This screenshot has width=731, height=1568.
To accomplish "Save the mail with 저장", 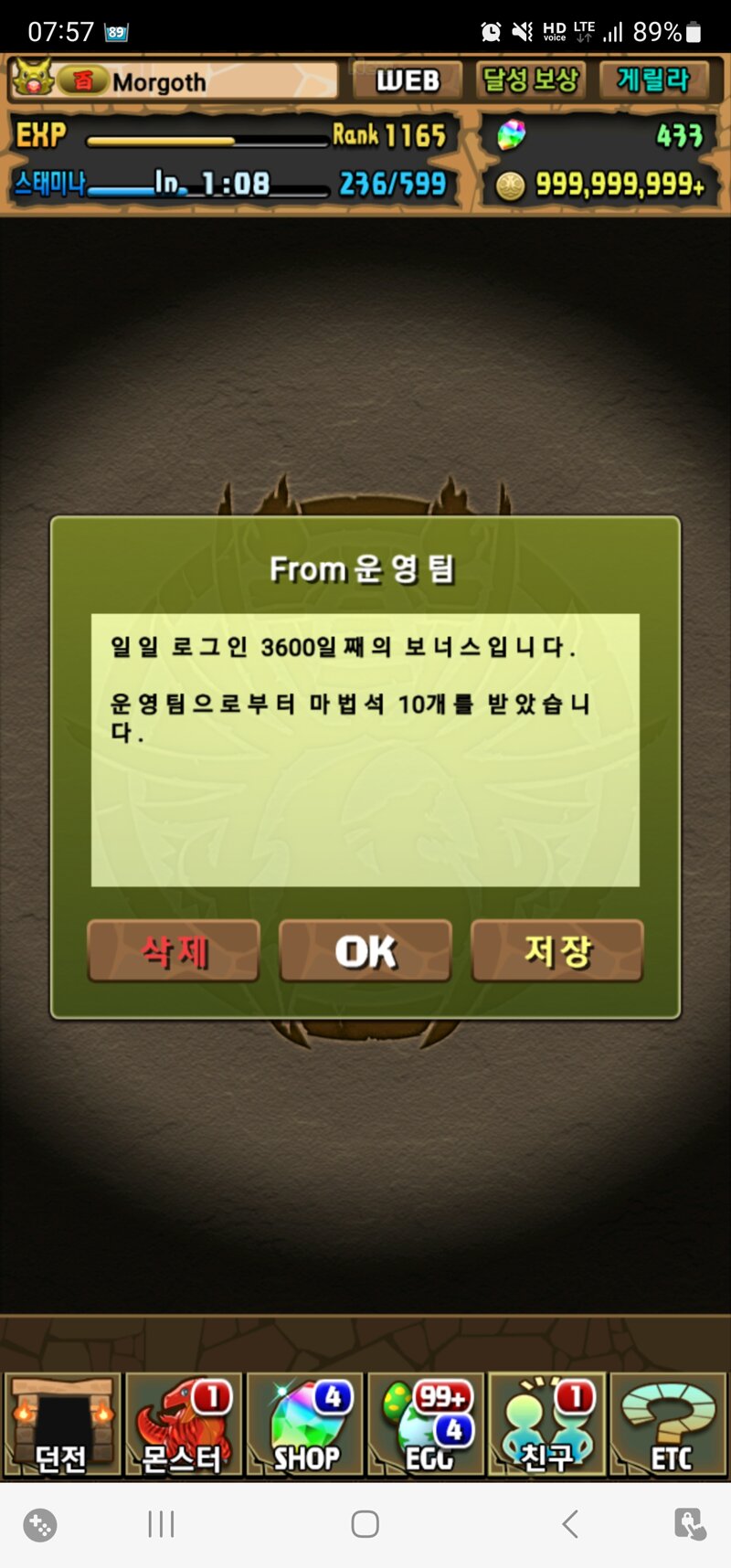I will [557, 951].
